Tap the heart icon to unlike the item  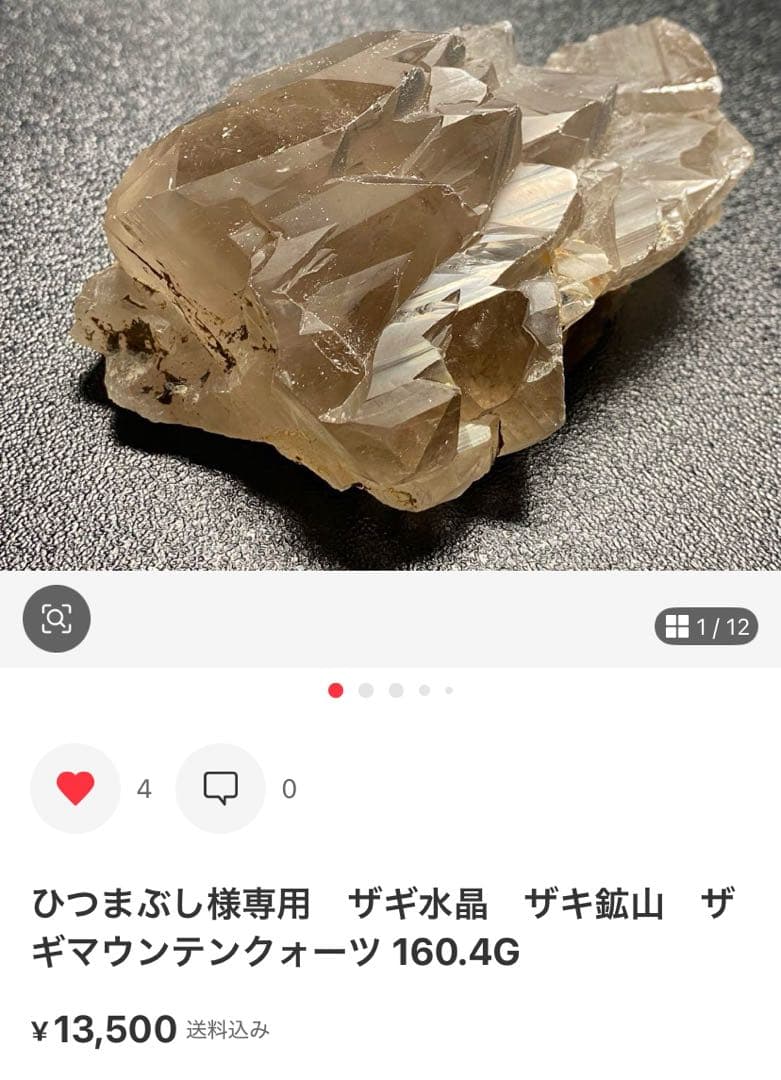(x=73, y=789)
